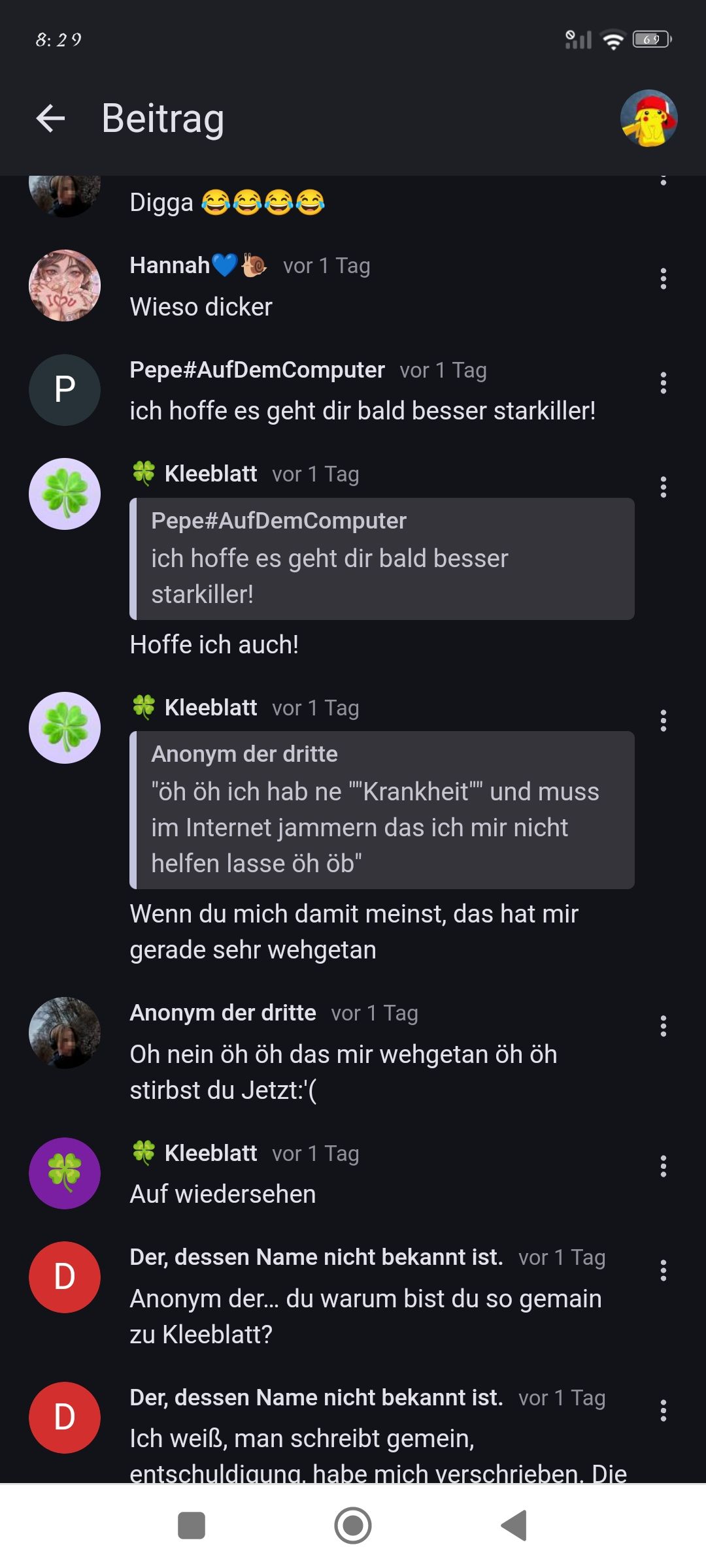Open options for 'Anonym der… du warum' comment
Image resolution: width=706 pixels, height=1568 pixels.
pos(663,1270)
